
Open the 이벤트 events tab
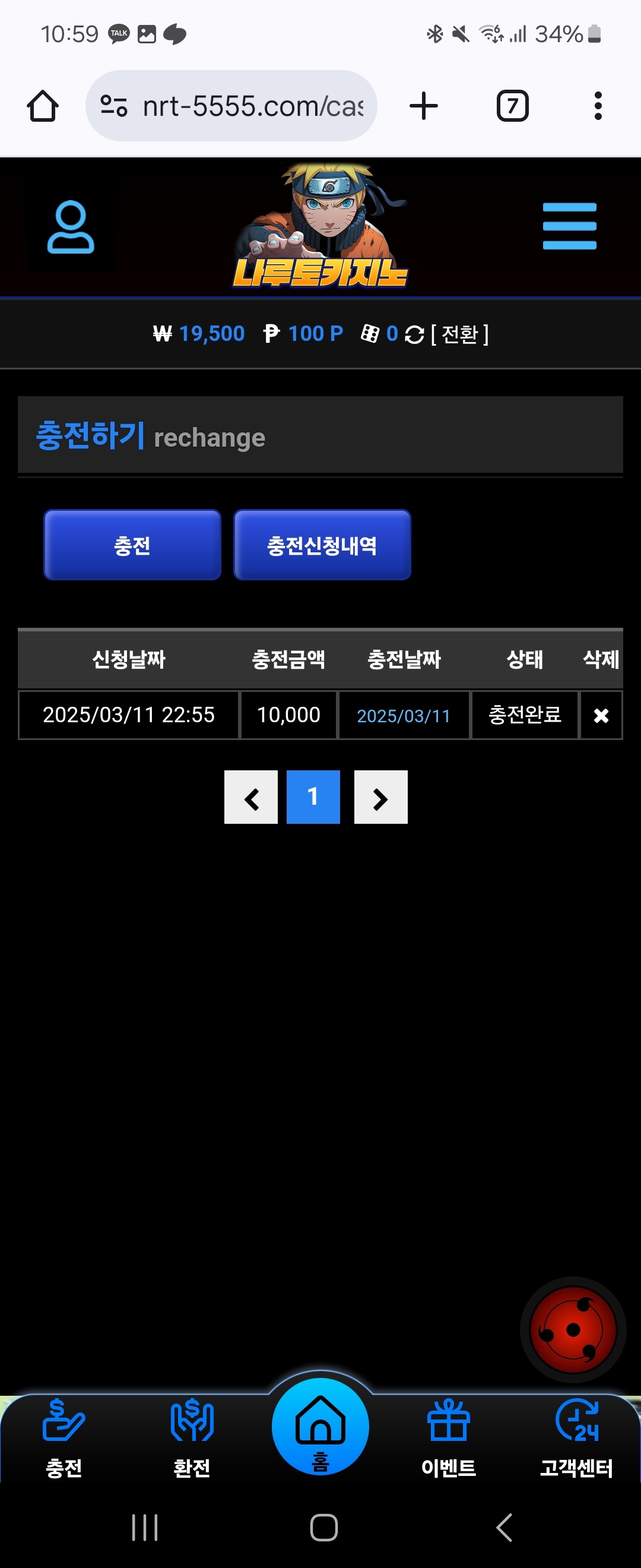point(449,1439)
